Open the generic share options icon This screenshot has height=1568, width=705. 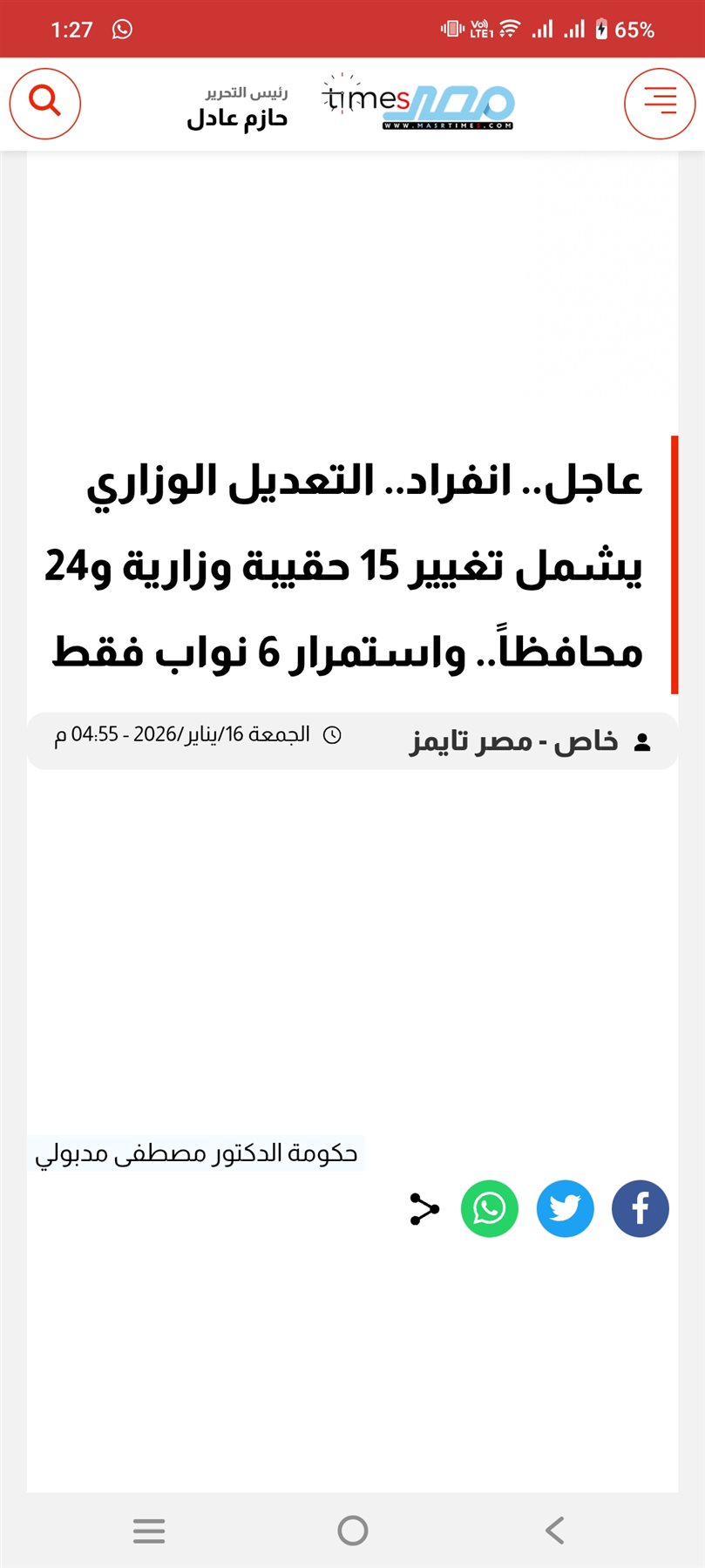click(424, 1209)
